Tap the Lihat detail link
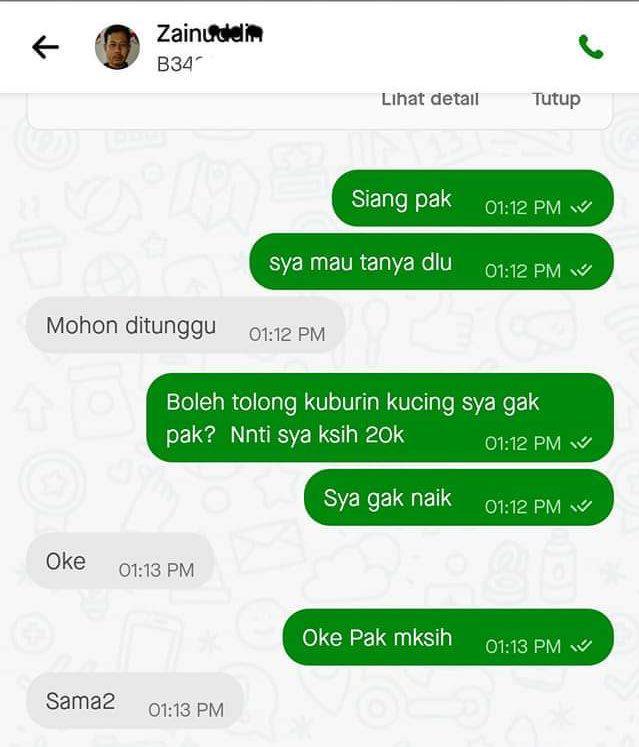The image size is (639, 747). (x=430, y=99)
